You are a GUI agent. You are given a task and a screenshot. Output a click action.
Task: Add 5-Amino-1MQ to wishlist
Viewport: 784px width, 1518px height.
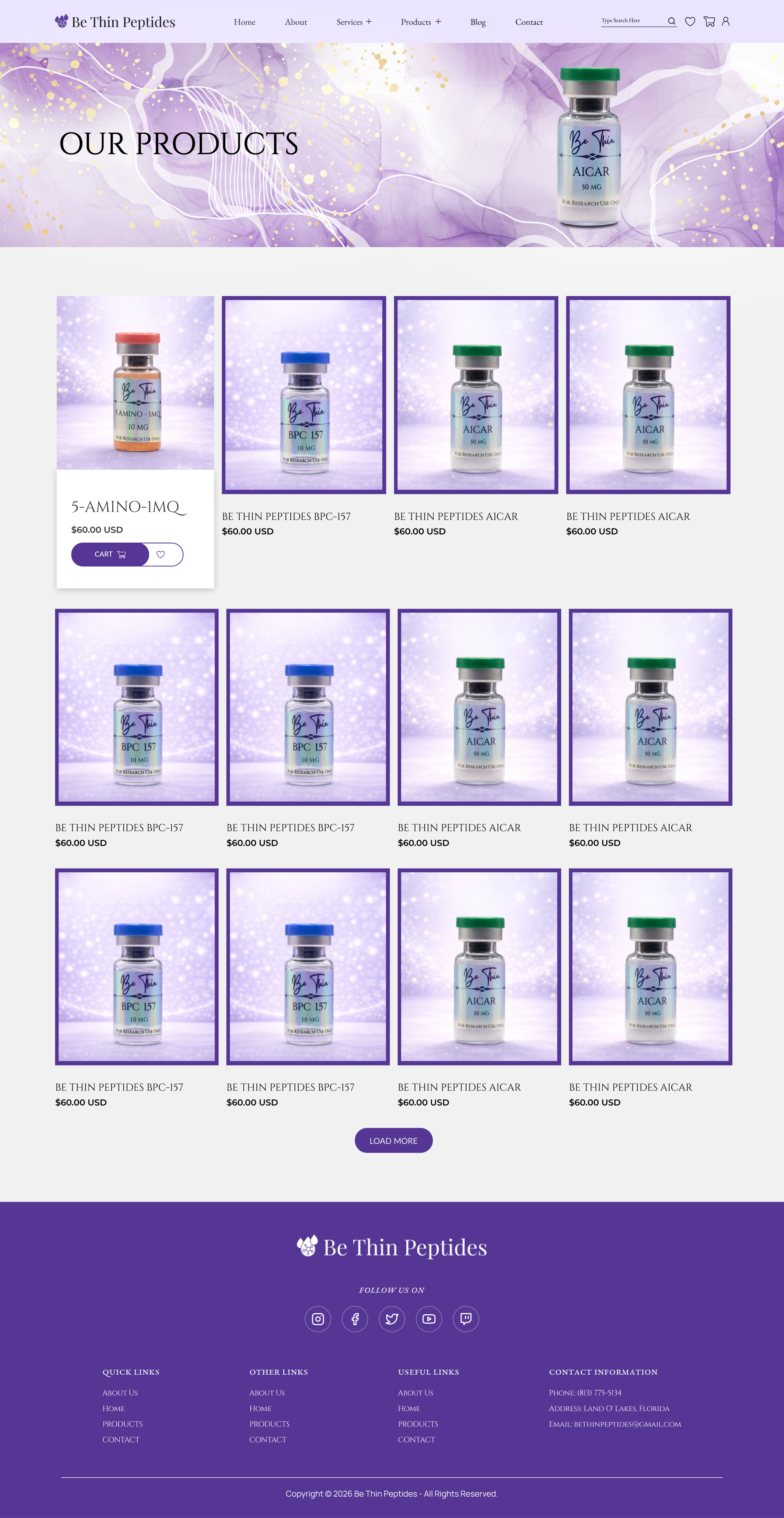[161, 555]
